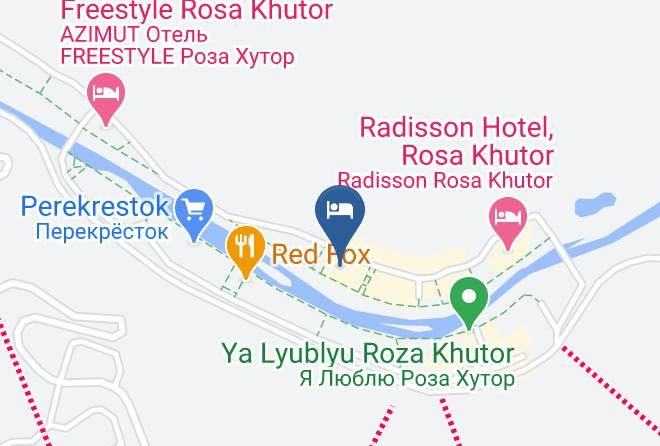Tap the Red Fox restaurant pin
The image size is (660, 446).
tap(246, 250)
